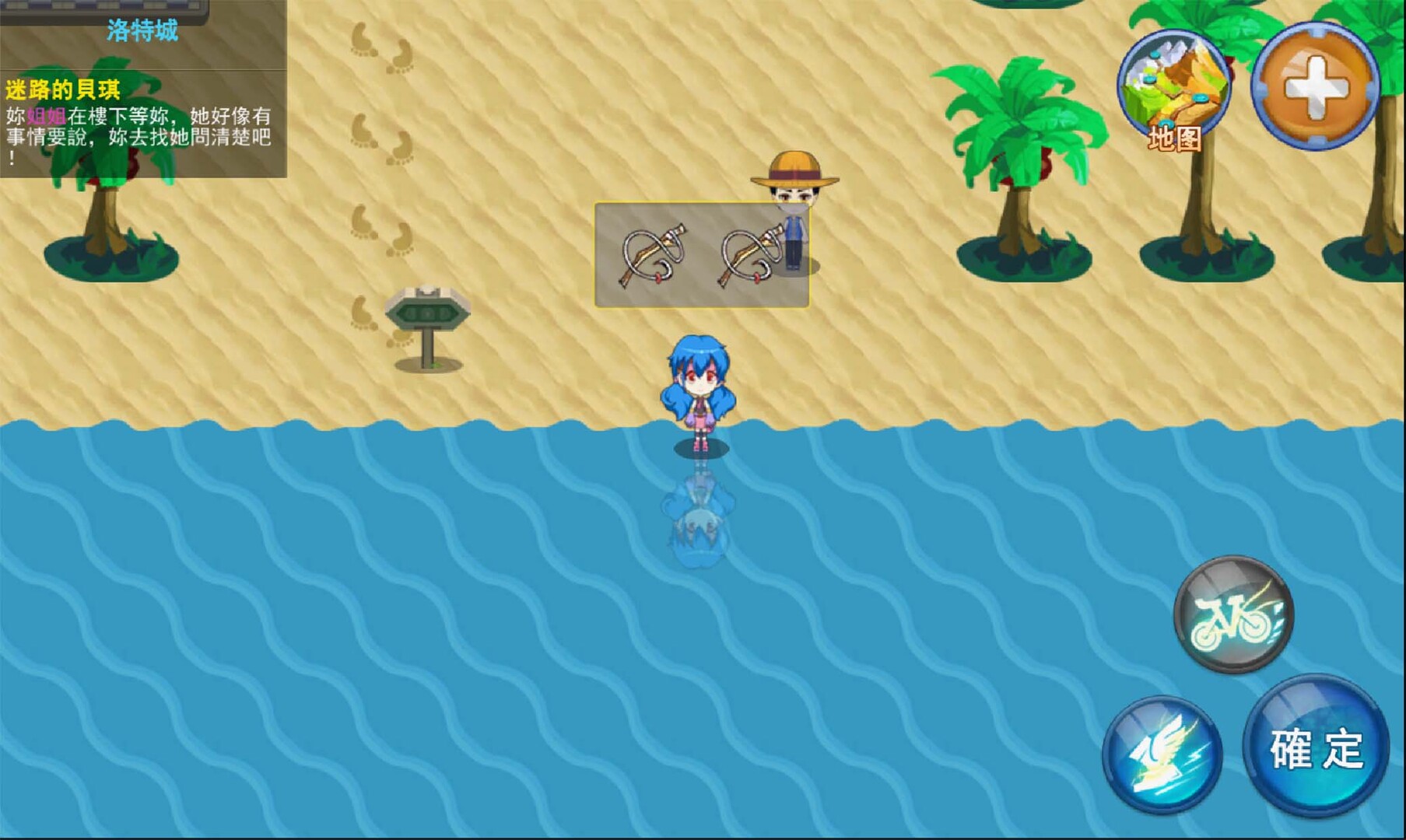Viewport: 1406px width, 840px height.
Task: Select the second fishing rod item
Action: tap(749, 255)
